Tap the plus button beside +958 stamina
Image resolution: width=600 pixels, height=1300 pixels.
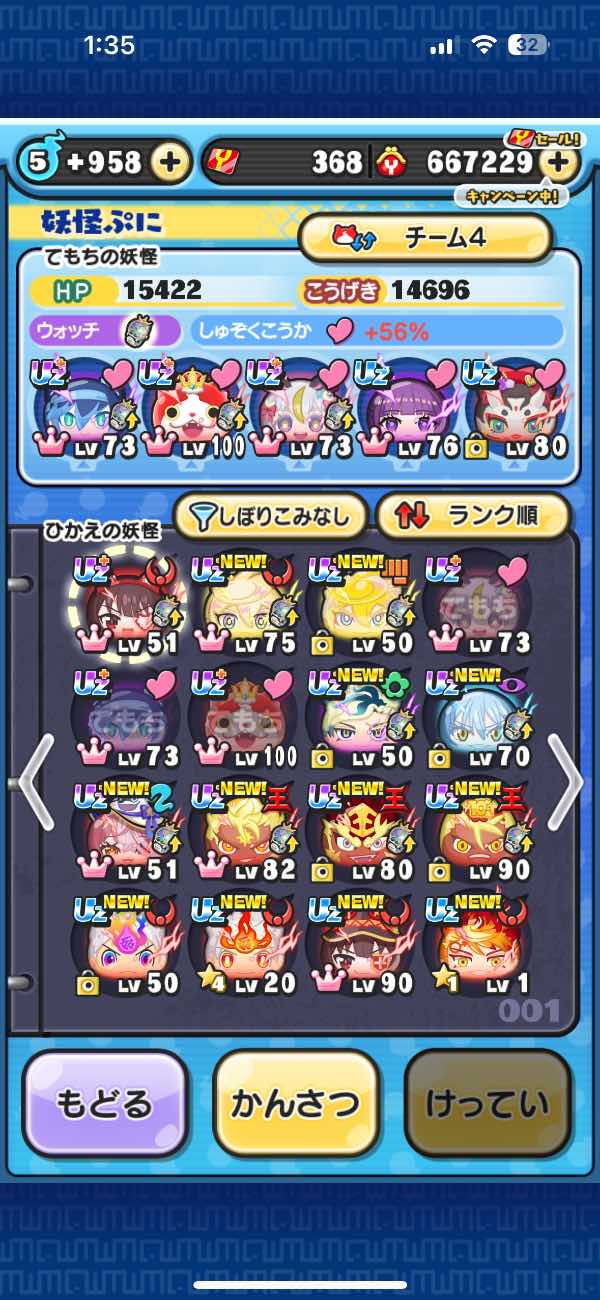(171, 162)
